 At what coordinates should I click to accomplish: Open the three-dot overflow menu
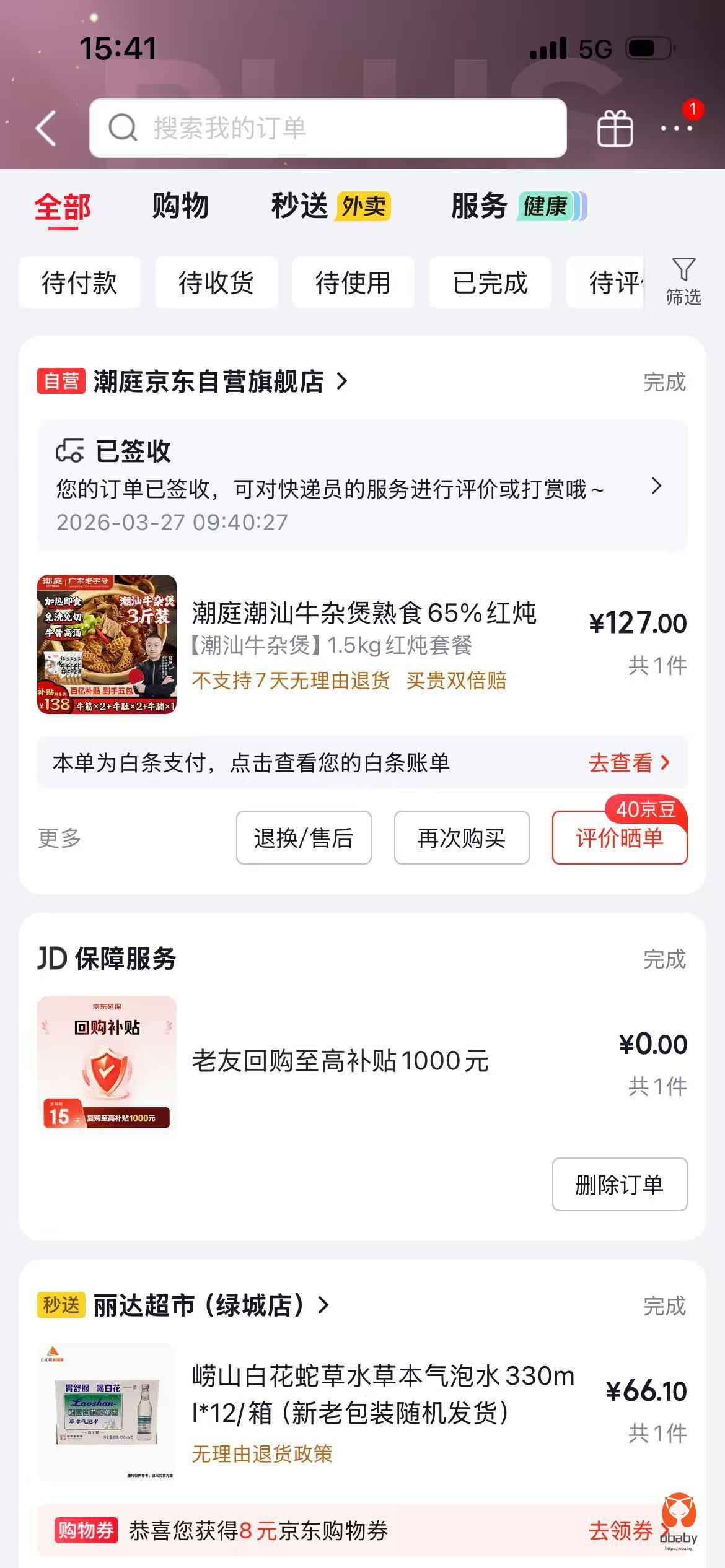[x=676, y=128]
